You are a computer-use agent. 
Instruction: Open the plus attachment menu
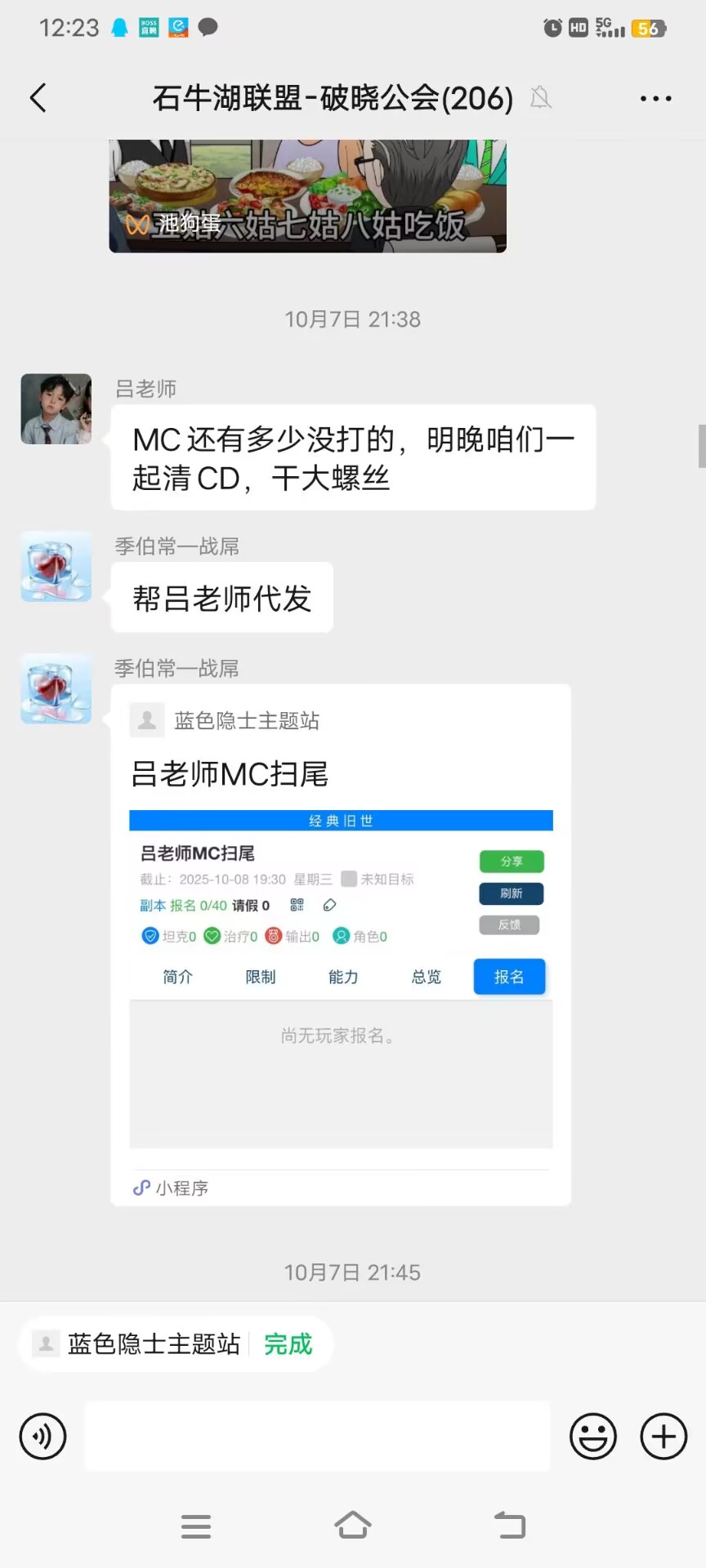664,1437
